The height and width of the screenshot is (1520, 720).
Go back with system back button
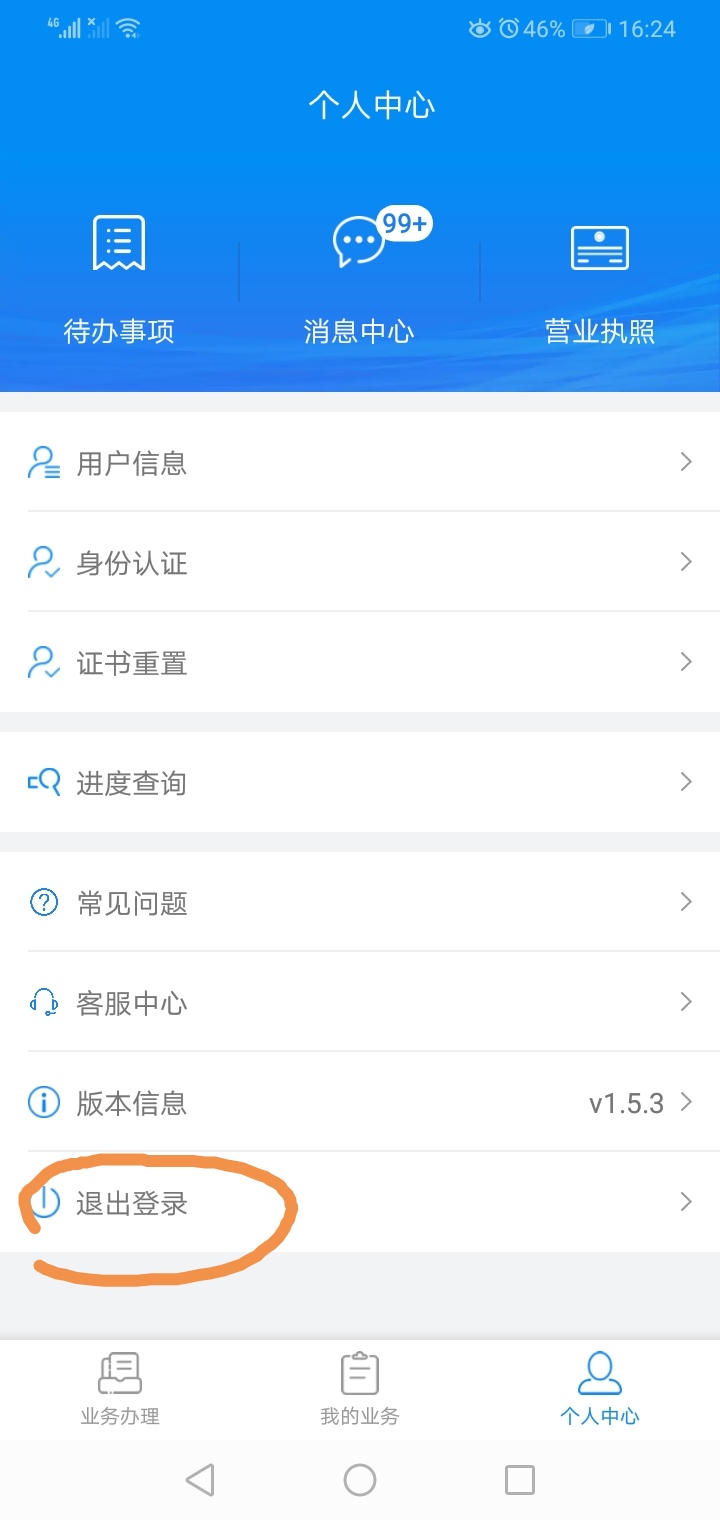(x=200, y=1480)
